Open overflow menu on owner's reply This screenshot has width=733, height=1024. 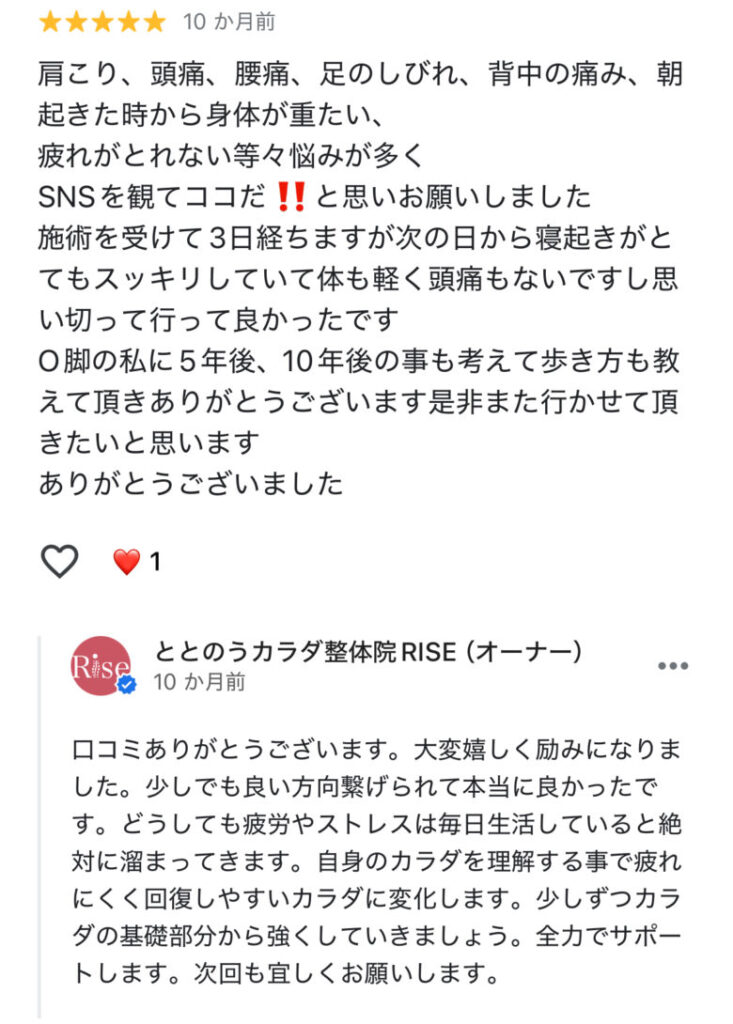[672, 666]
